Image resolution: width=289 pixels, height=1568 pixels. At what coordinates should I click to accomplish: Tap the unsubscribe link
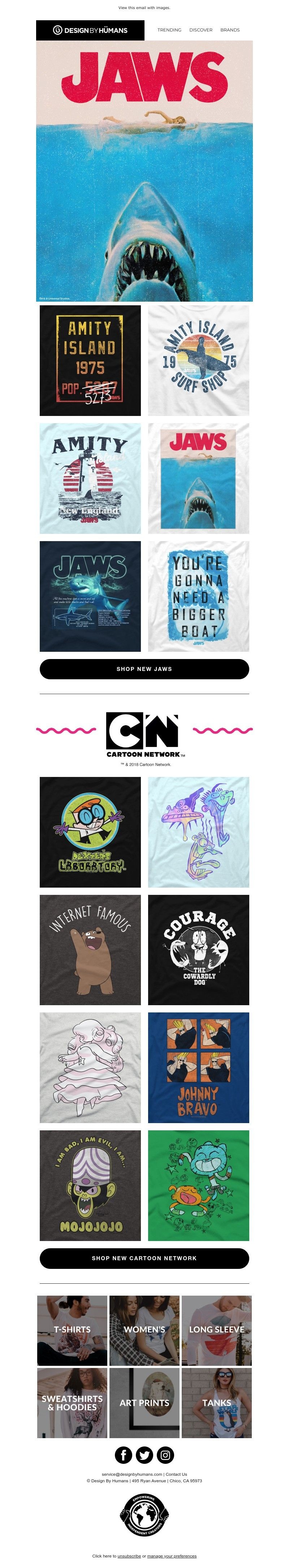[129, 1556]
